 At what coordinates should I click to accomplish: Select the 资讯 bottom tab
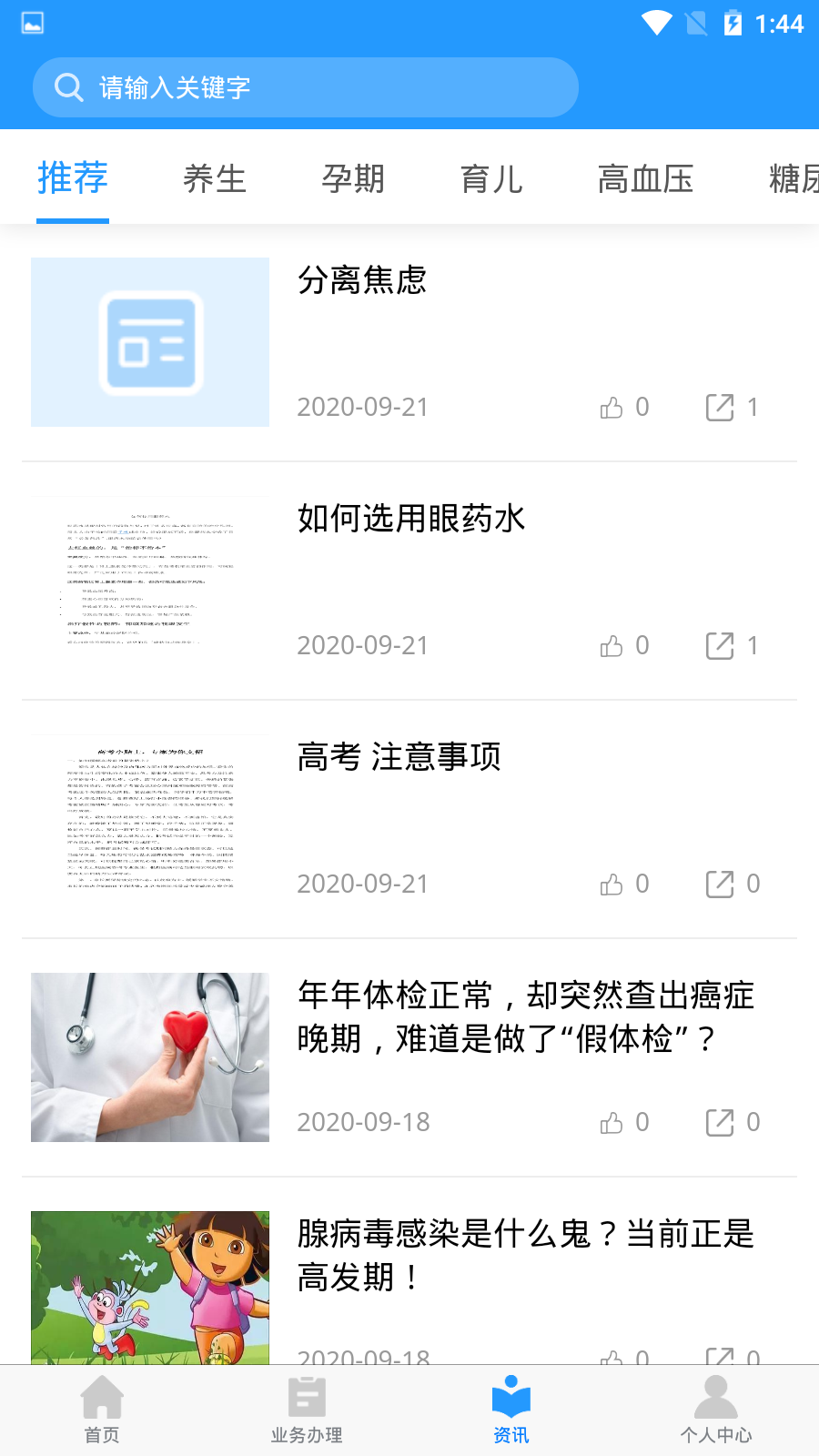point(511,1410)
